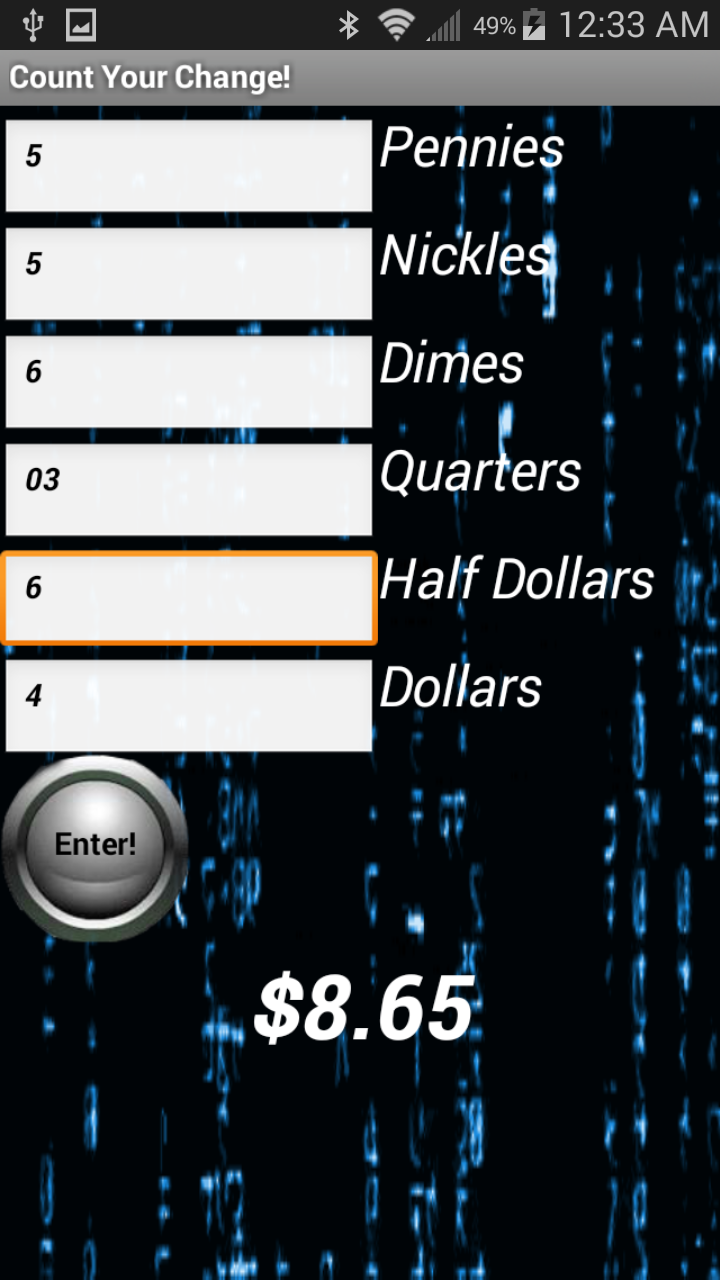
Task: Select the Nickles input field
Action: point(188,273)
